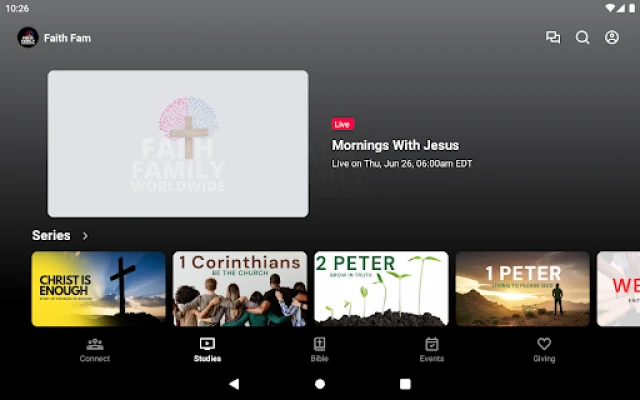Open the search icon
The width and height of the screenshot is (640, 400).
click(582, 38)
